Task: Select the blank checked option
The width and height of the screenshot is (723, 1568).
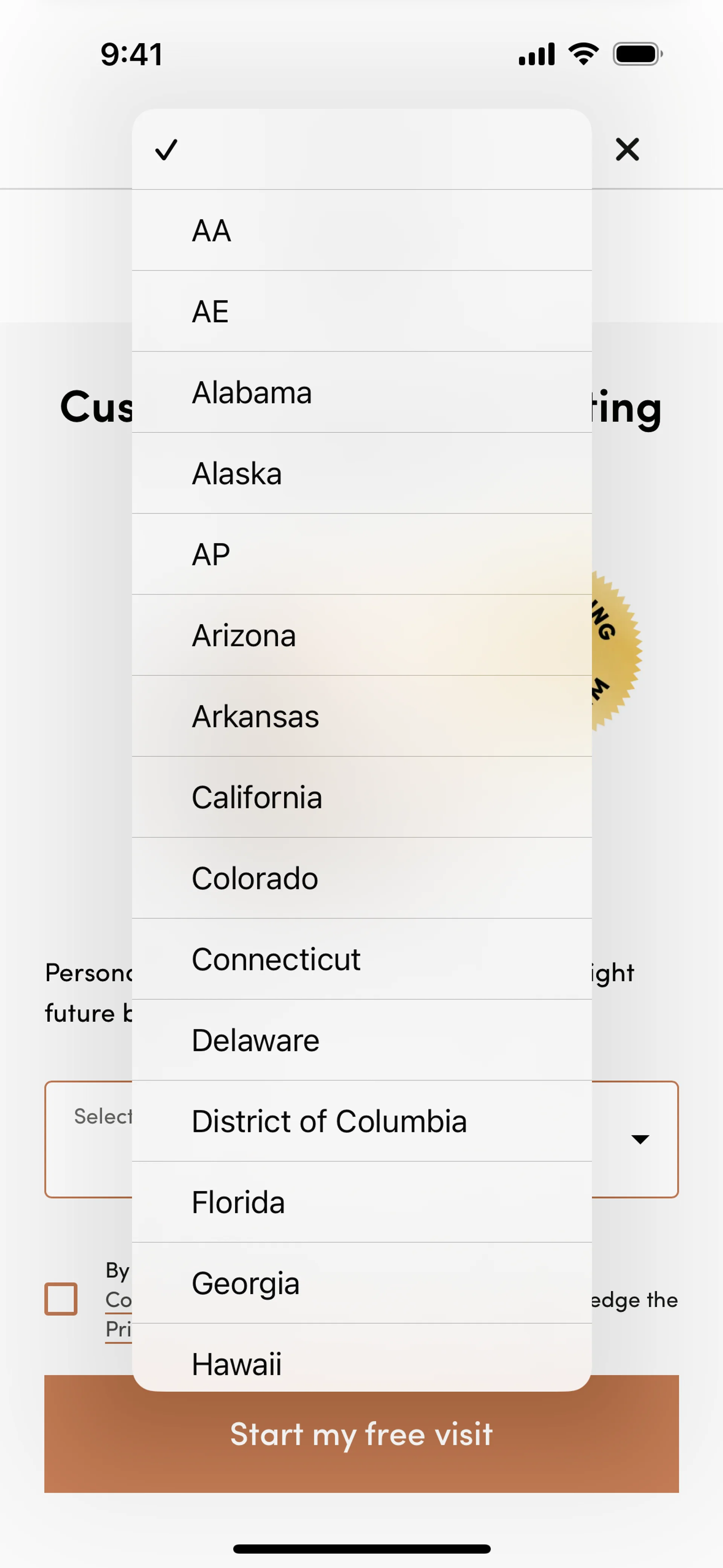Action: [x=361, y=150]
